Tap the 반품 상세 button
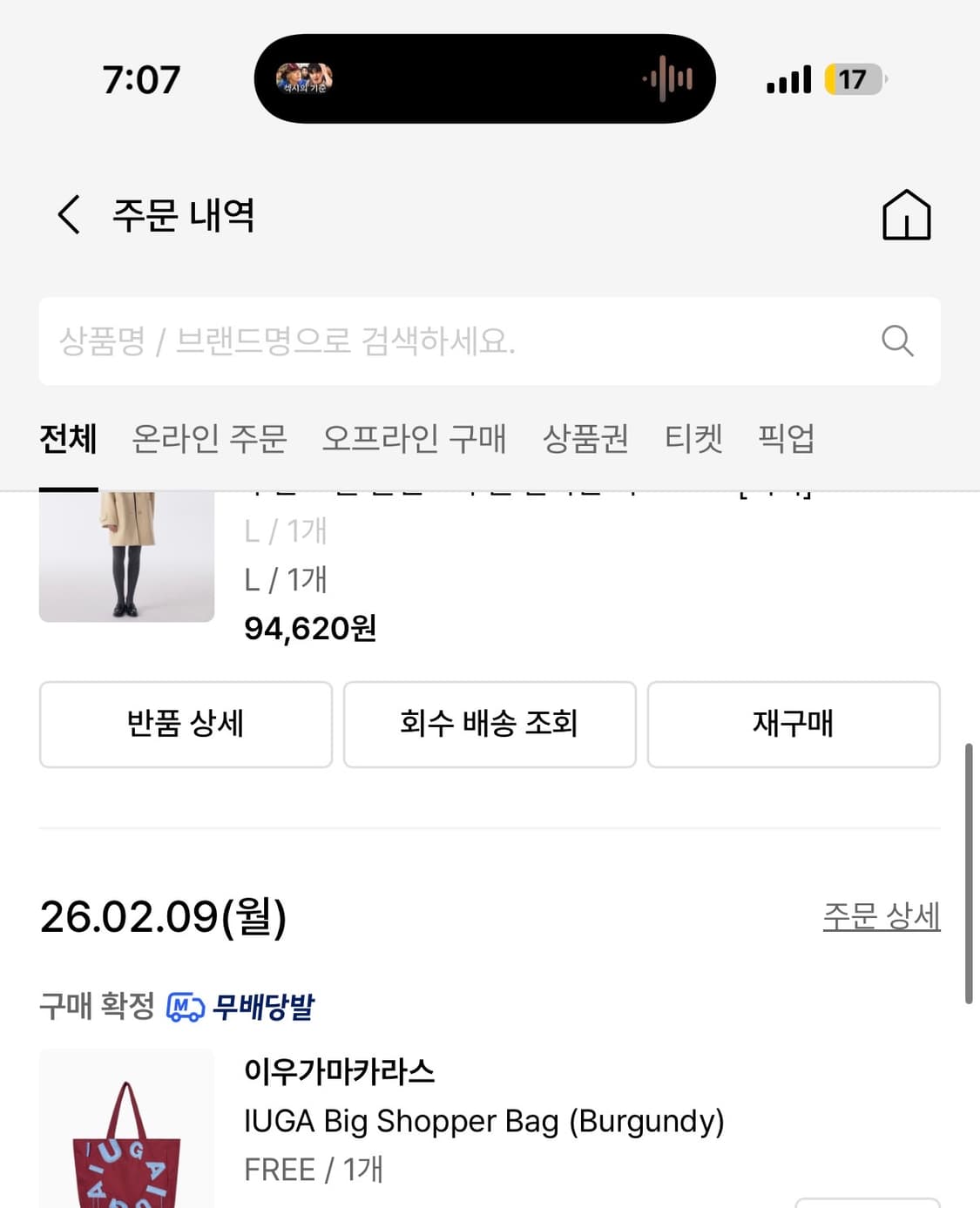Image resolution: width=980 pixels, height=1208 pixels. [185, 725]
